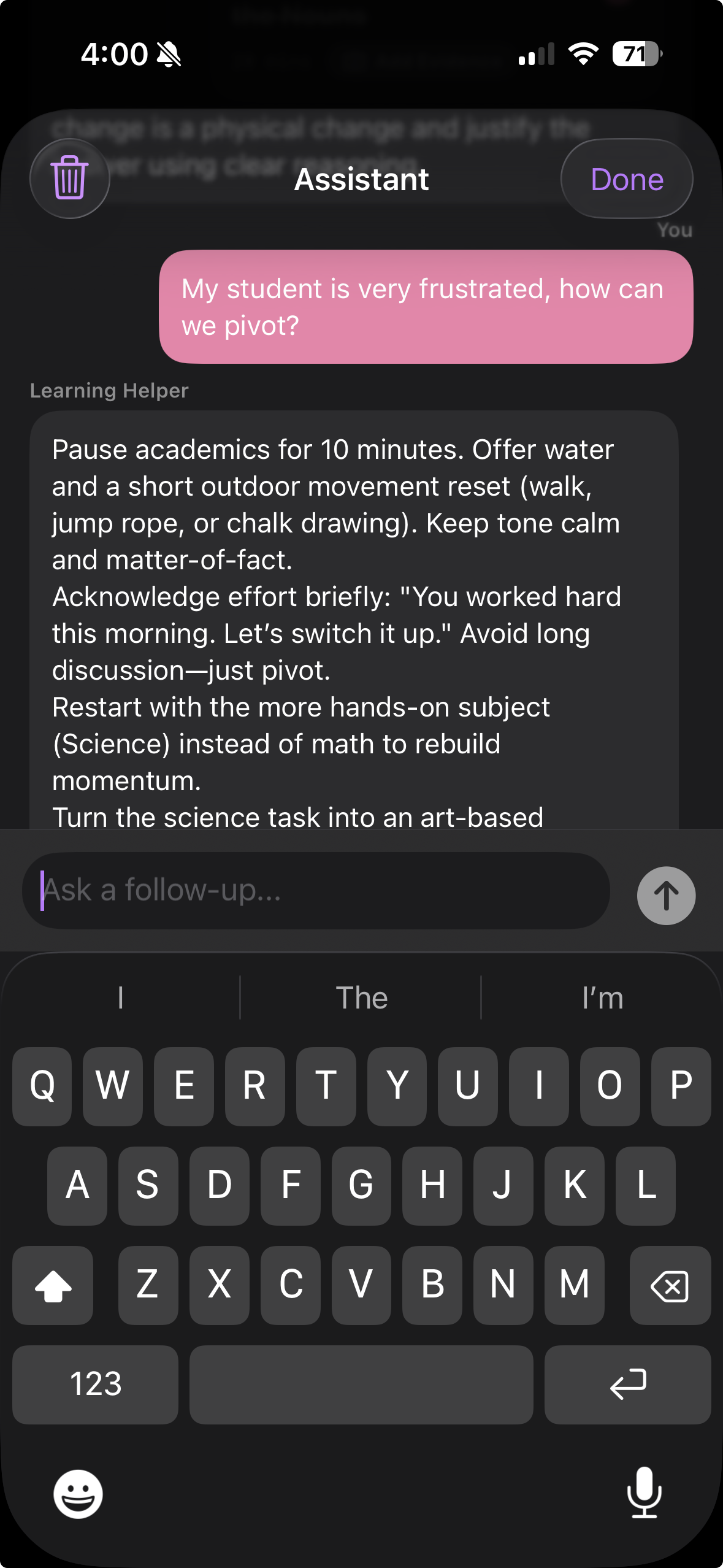
Task: Choose the "The" keyboard suggestion
Action: pyautogui.click(x=361, y=998)
